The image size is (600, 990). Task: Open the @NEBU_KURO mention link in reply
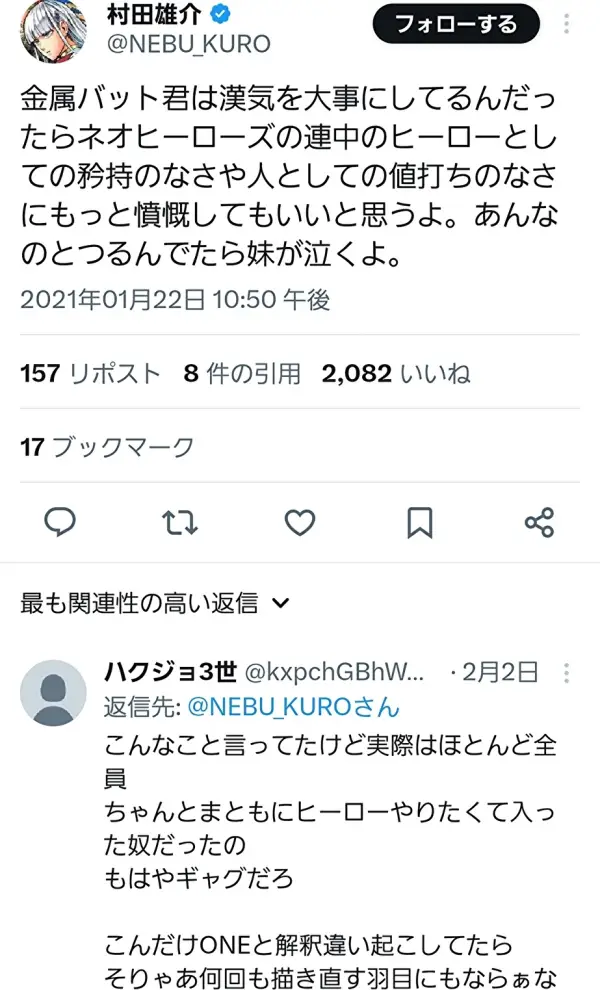click(294, 707)
